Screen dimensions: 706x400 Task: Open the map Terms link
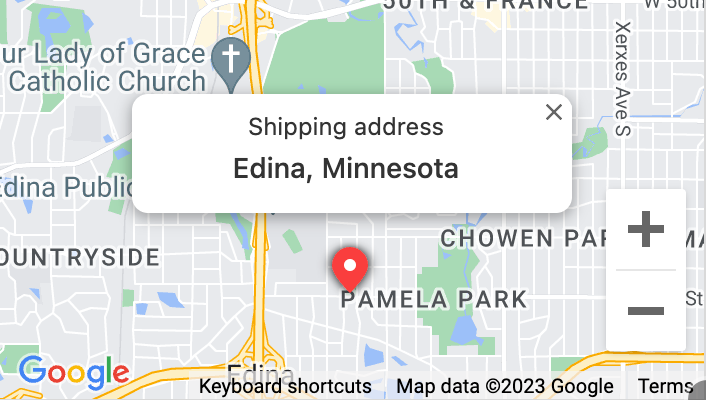(x=665, y=386)
